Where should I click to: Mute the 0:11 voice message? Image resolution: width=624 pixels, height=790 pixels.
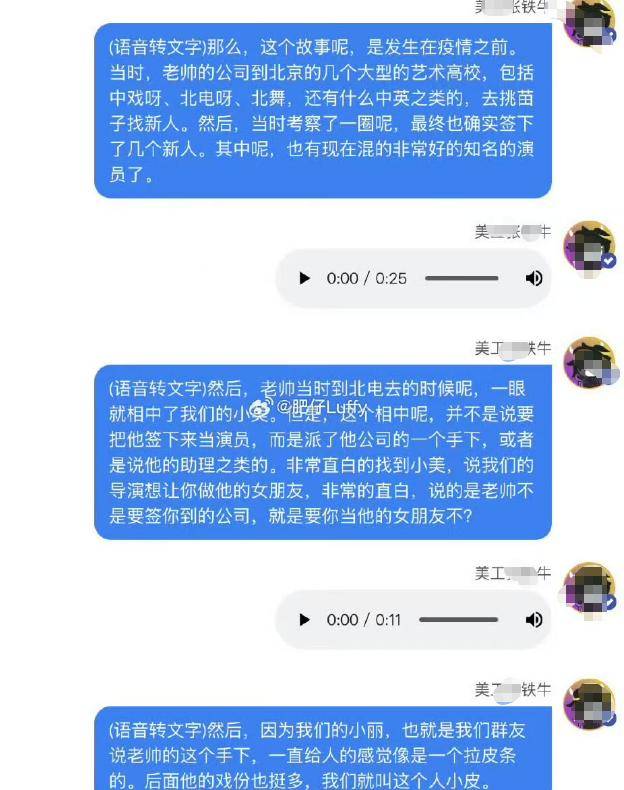point(534,620)
